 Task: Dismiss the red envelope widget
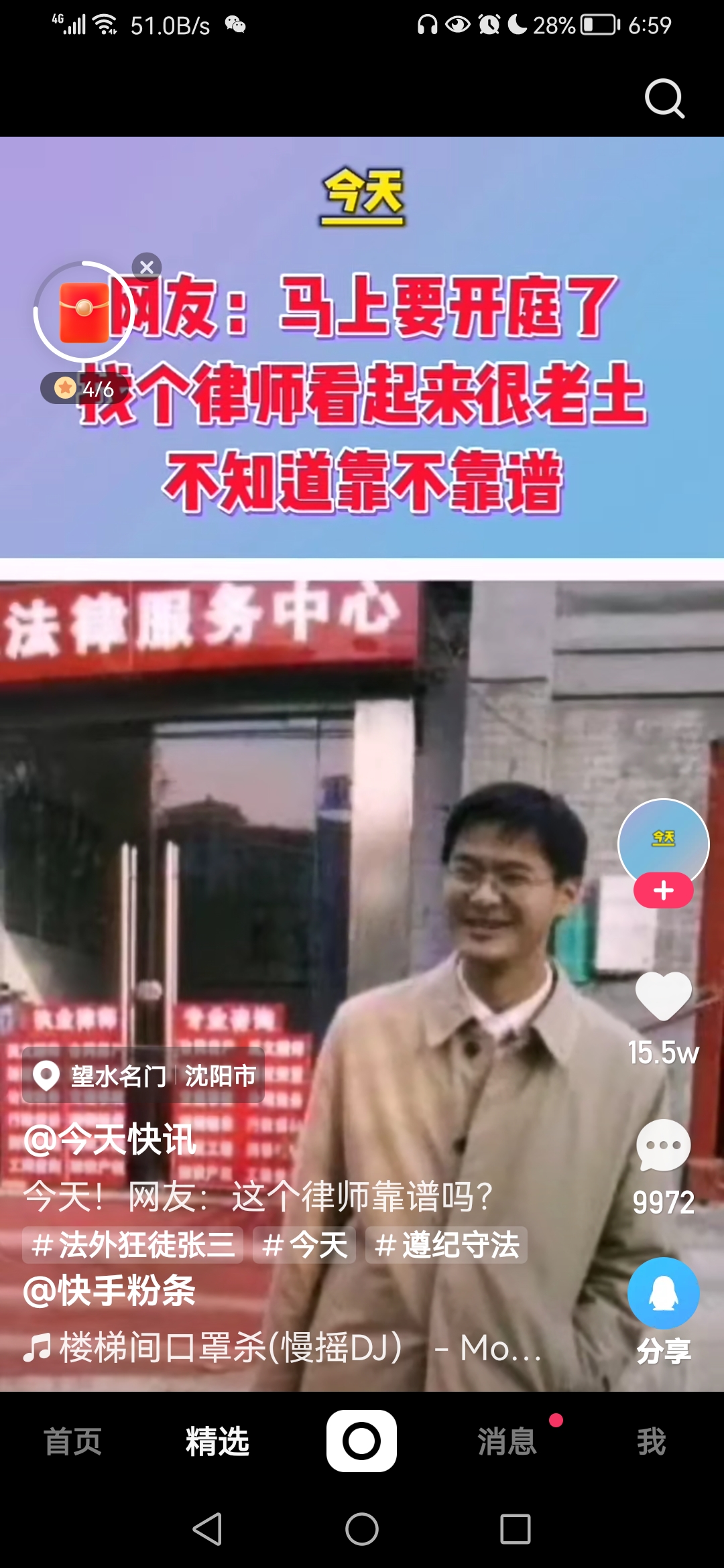point(147,267)
